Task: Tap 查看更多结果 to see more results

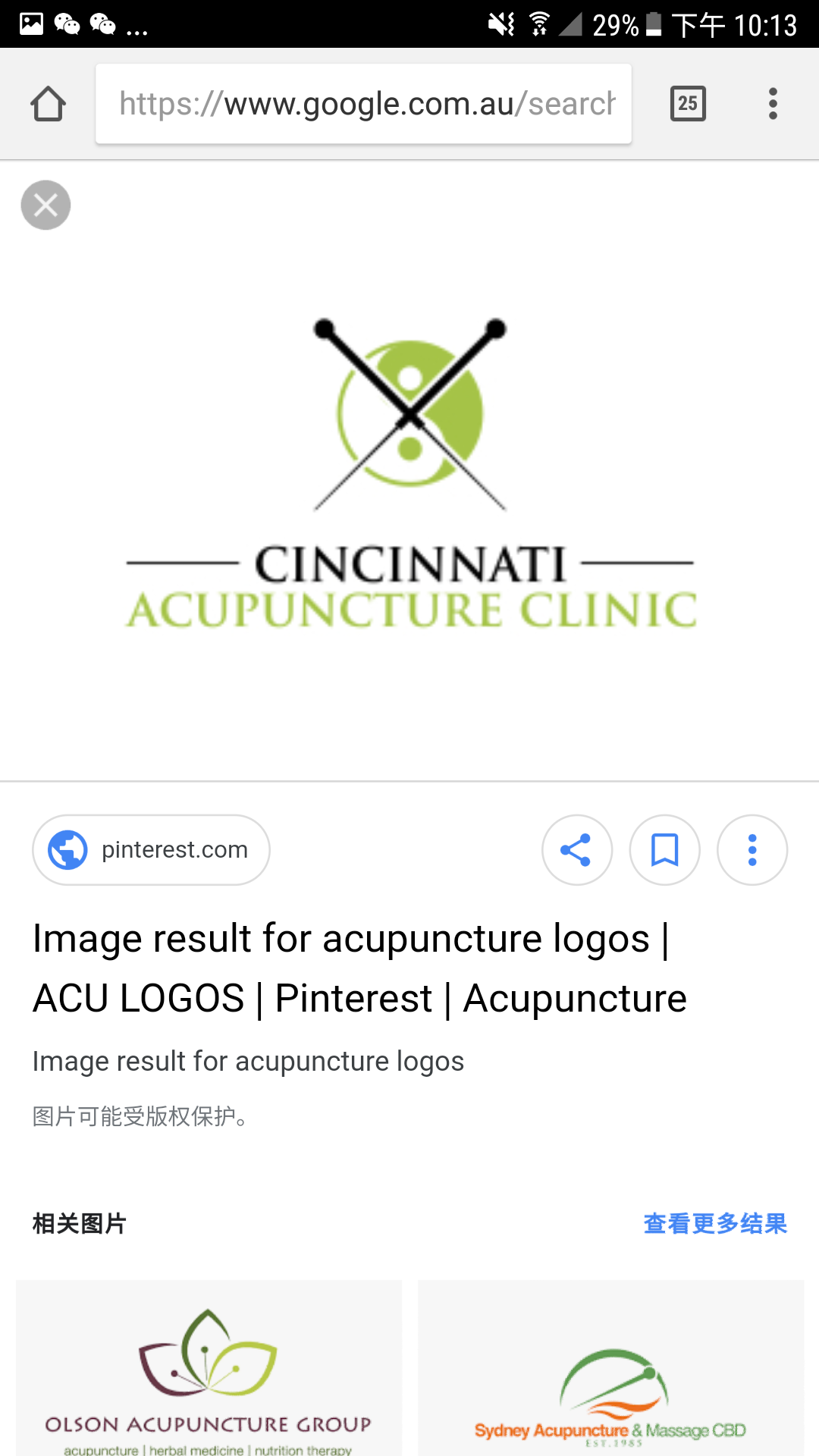Action: pyautogui.click(x=715, y=1223)
